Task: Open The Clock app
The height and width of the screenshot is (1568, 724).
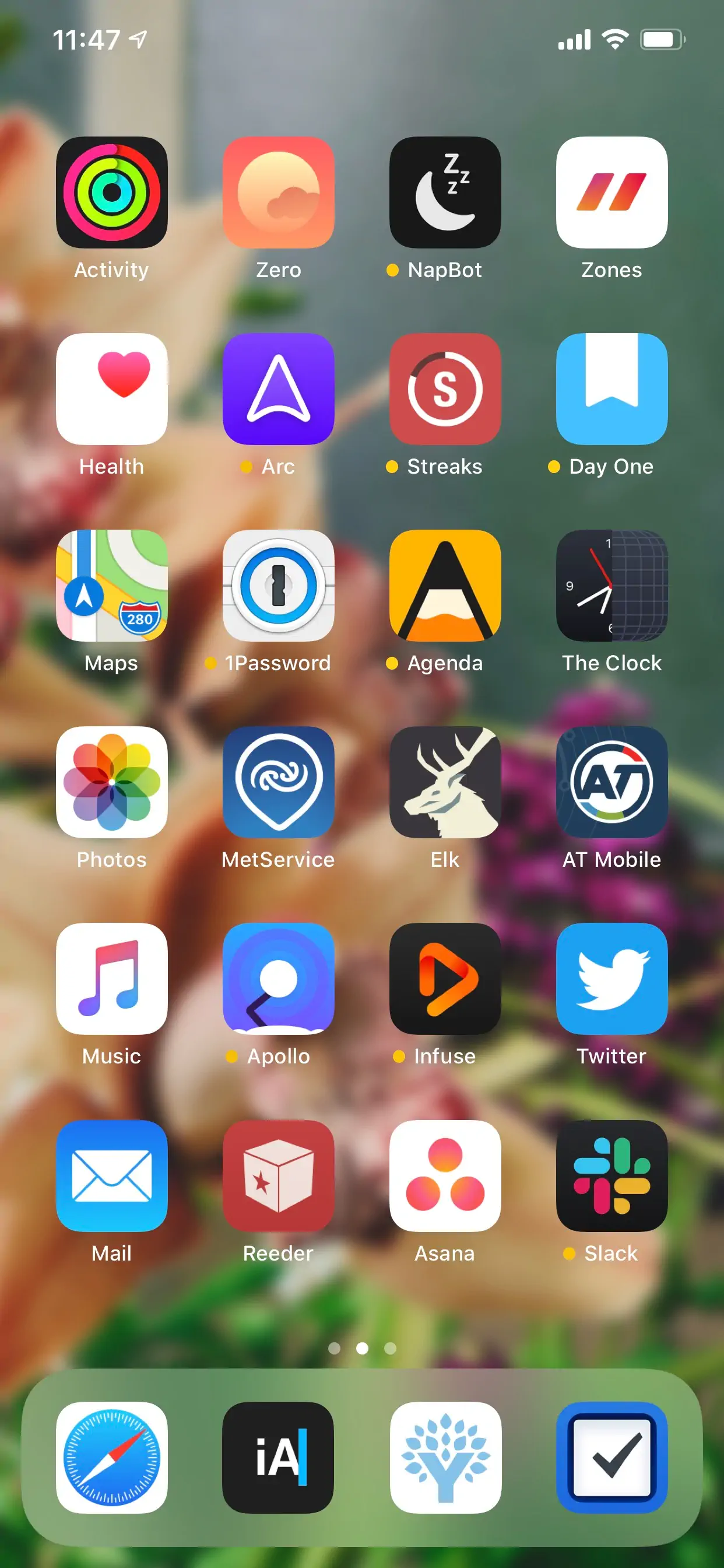Action: 611,586
